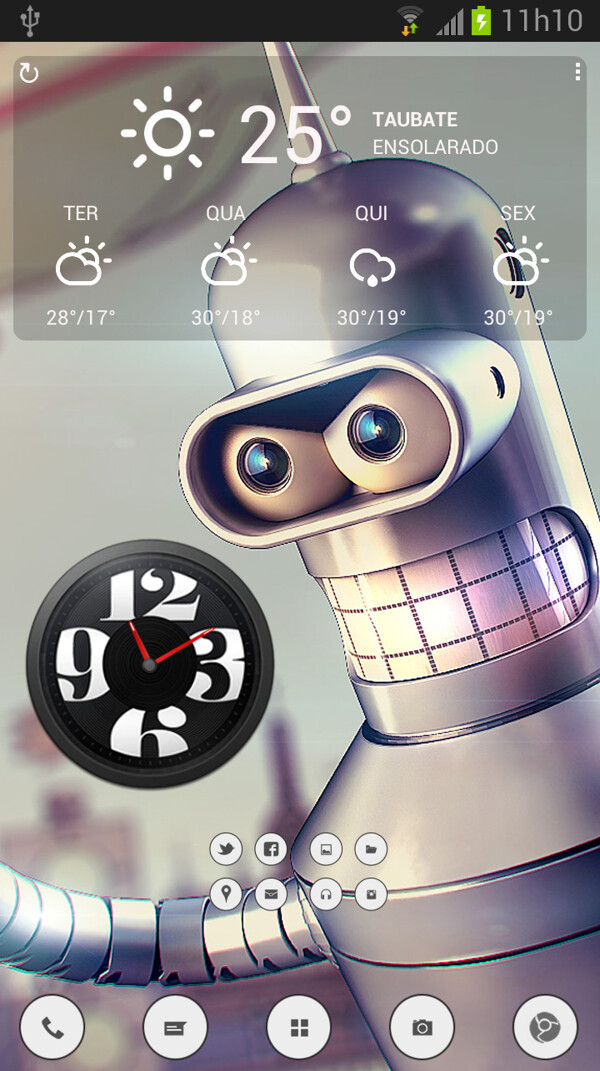The image size is (600, 1071).
Task: Open the Chrome browser
Action: point(545,1027)
